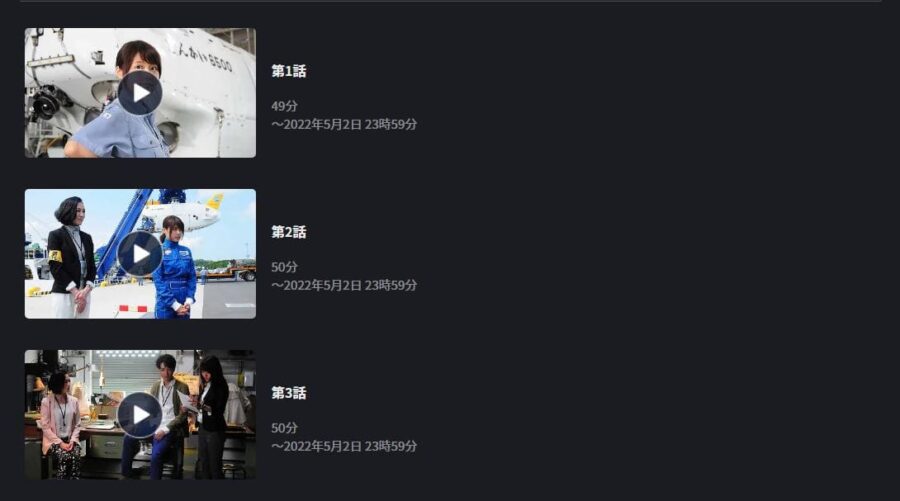Play episode 第2話 video

click(140, 254)
